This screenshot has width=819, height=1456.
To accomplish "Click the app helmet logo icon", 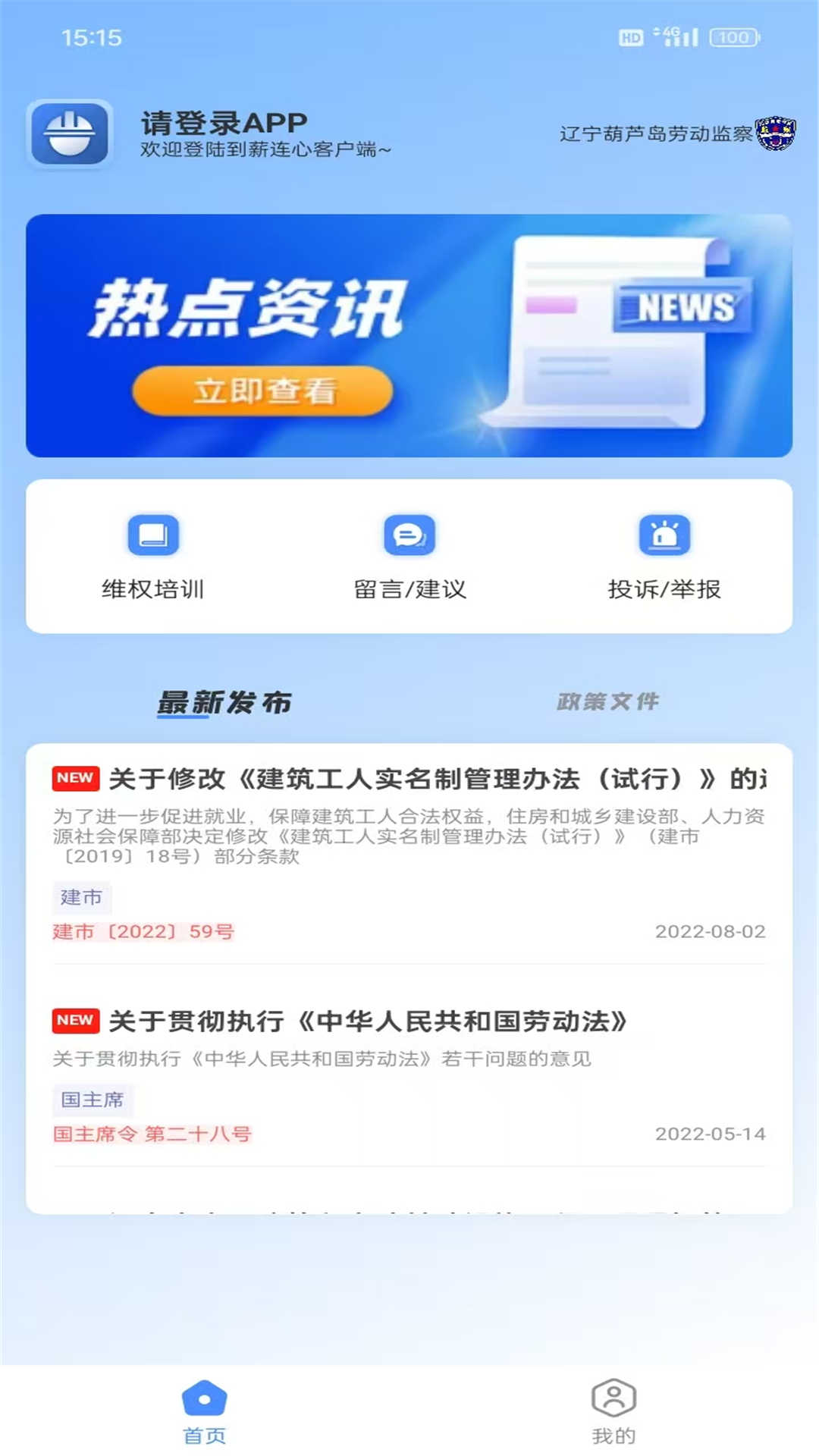I will tap(70, 133).
